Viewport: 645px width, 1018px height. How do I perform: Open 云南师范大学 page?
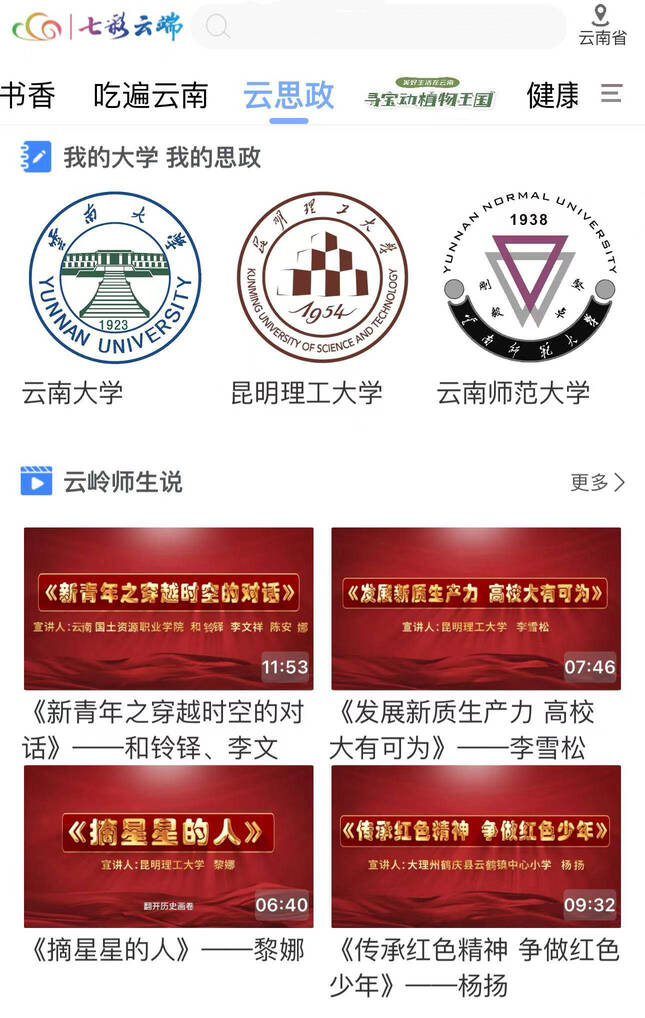click(x=529, y=278)
